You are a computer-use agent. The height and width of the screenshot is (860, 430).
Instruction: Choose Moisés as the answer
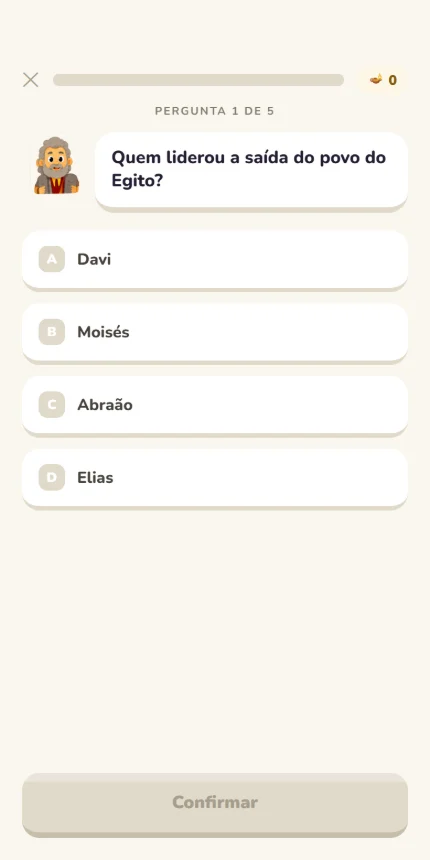(215, 332)
